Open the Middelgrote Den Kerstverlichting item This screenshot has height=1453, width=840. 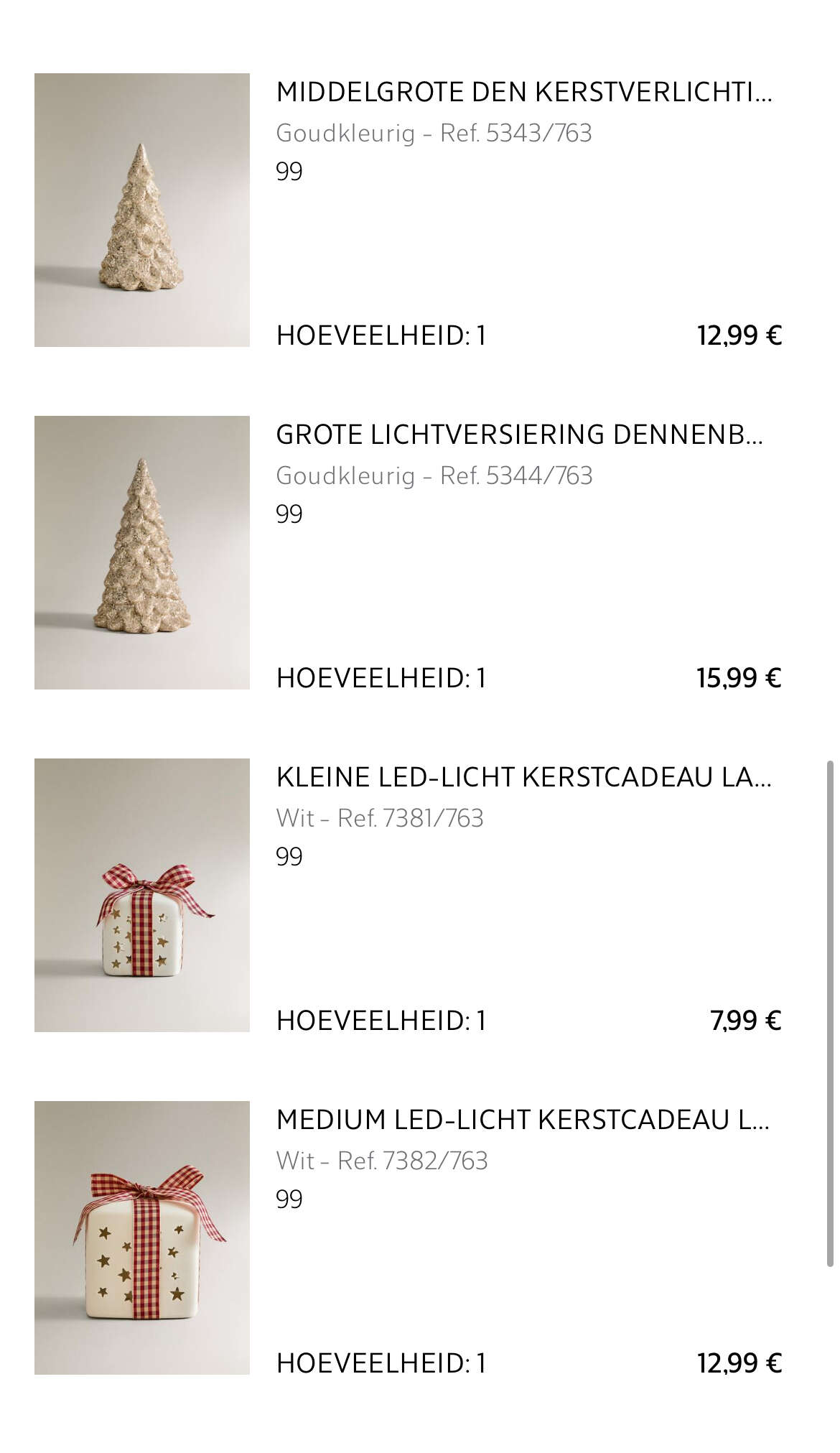524,92
